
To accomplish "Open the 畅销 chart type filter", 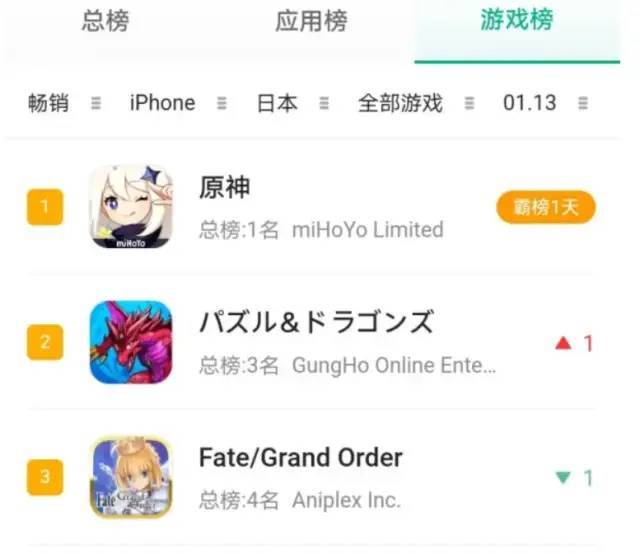I will pyautogui.click(x=63, y=103).
